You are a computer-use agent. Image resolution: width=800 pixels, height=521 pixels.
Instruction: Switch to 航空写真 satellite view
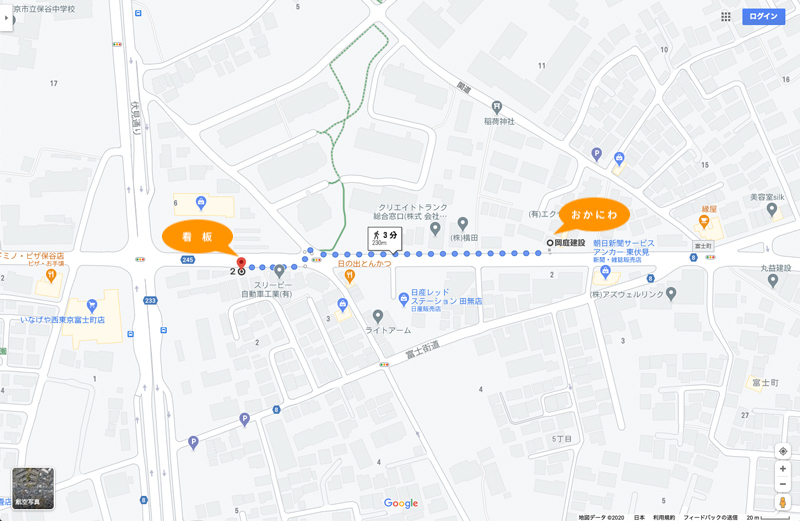pos(33,488)
